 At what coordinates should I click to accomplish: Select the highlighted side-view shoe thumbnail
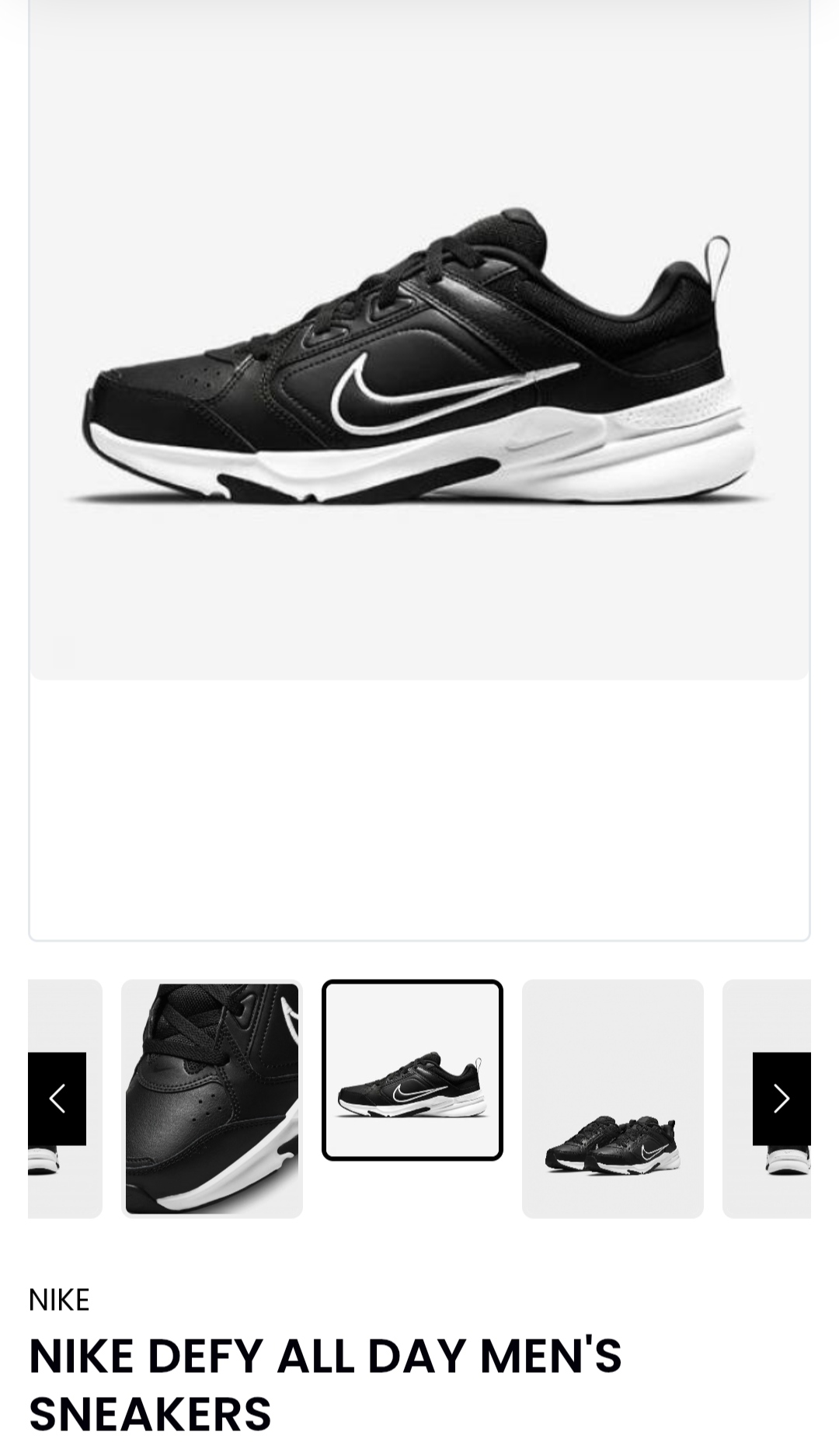(413, 1070)
